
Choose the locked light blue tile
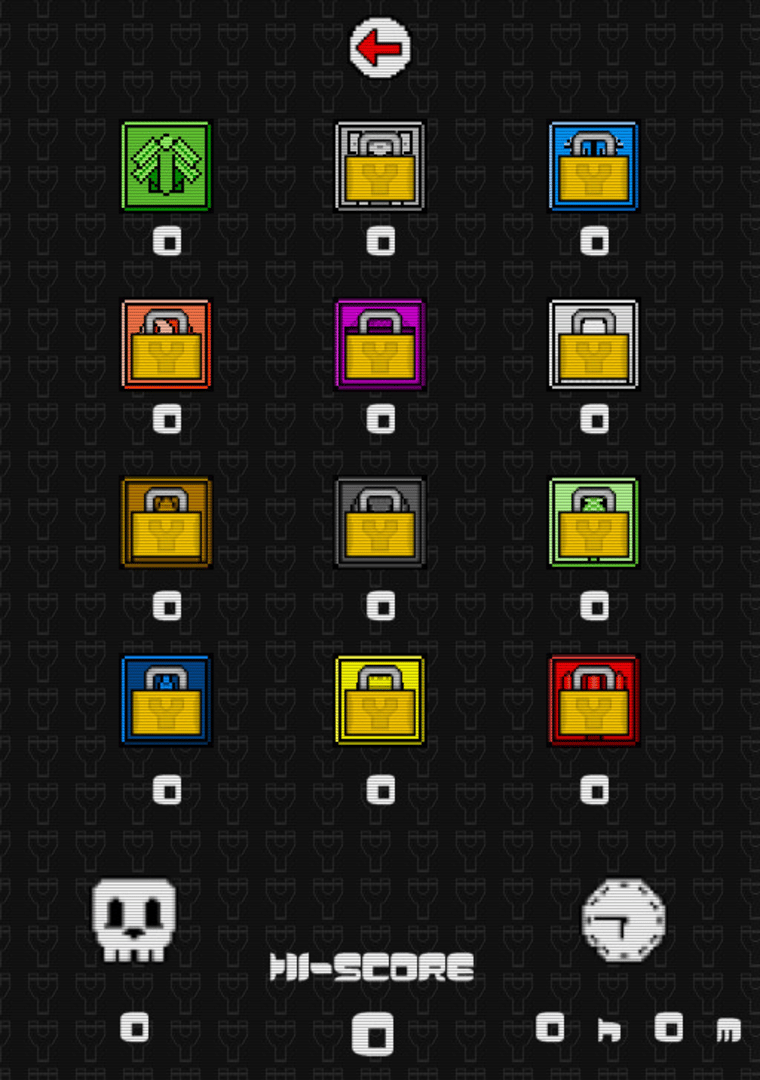594,166
